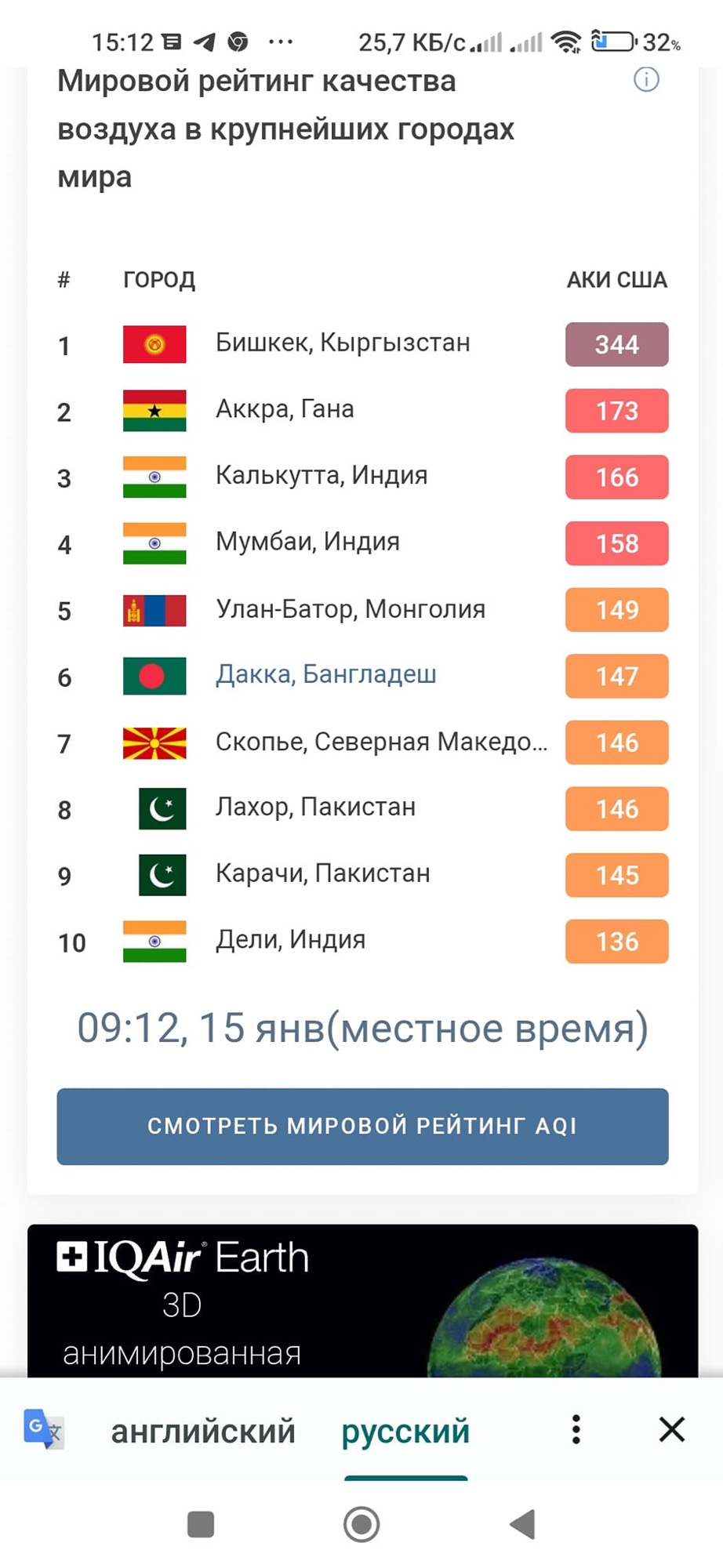Open Улан-Батор, Монголия entry
Screen dimensions: 723x1568
[x=350, y=609]
